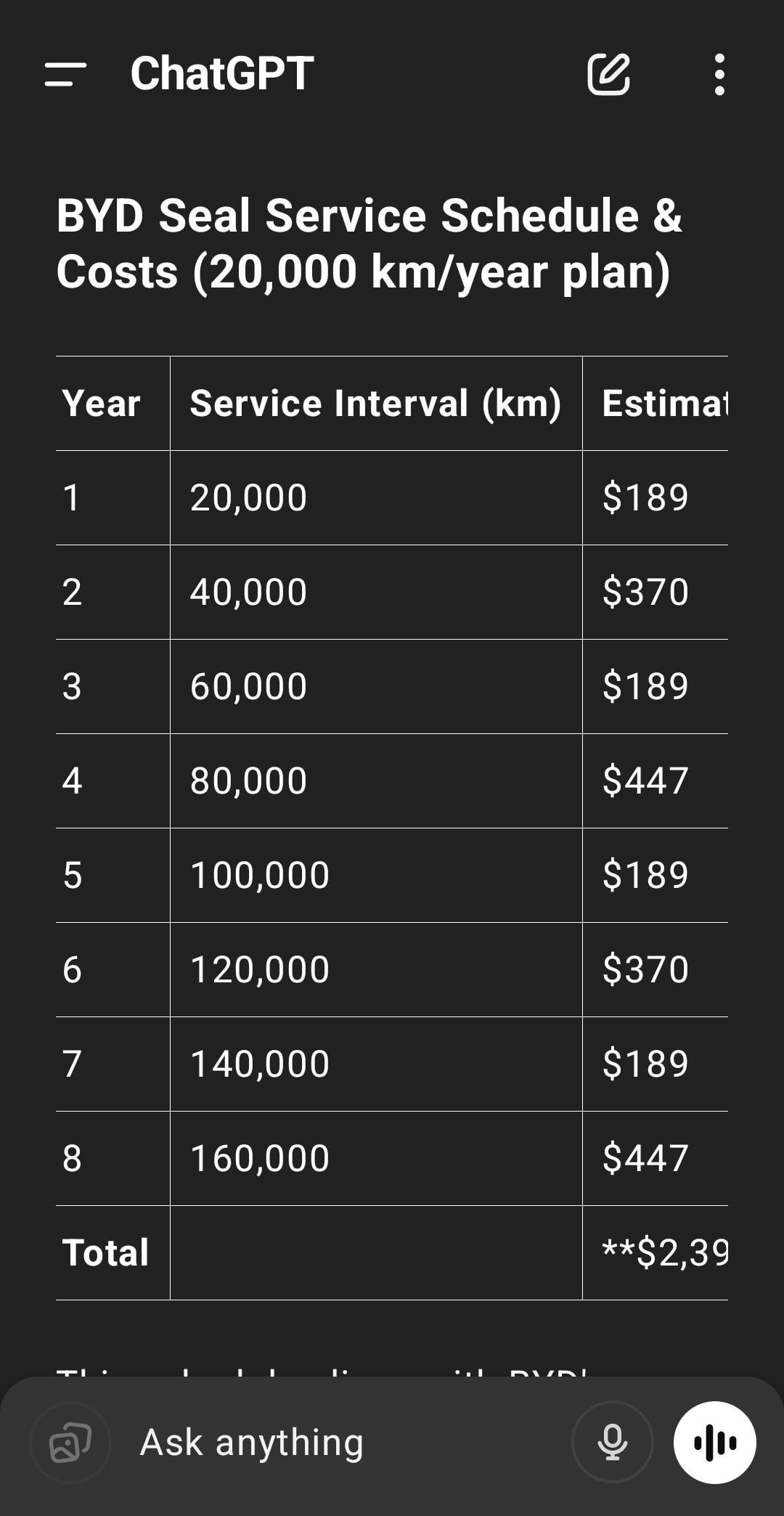Launch voice conversation mode
Image resolution: width=784 pixels, height=1516 pixels.
click(x=715, y=1442)
